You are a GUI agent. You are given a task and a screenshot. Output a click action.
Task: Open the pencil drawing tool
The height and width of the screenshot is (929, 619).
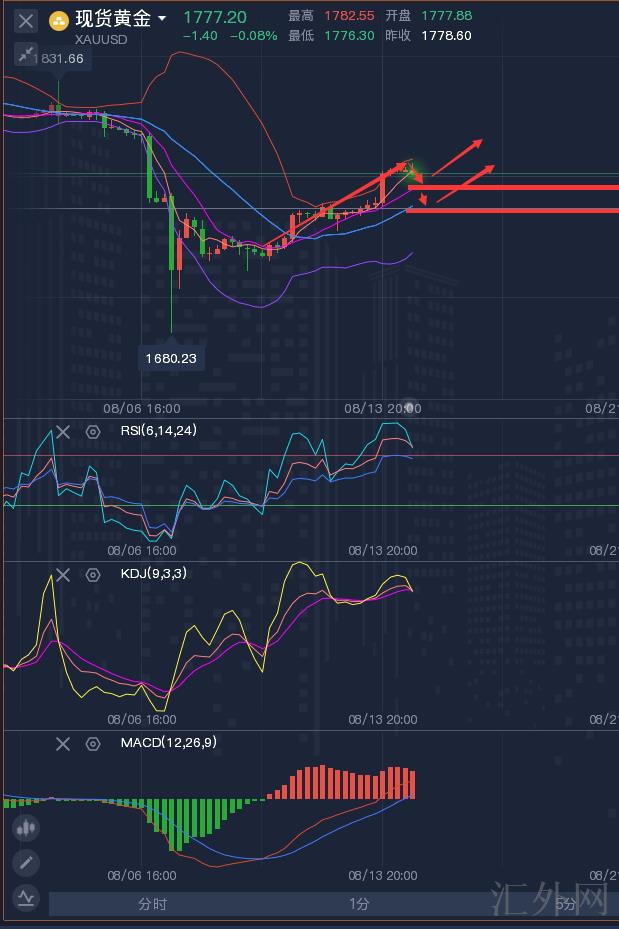tap(27, 862)
